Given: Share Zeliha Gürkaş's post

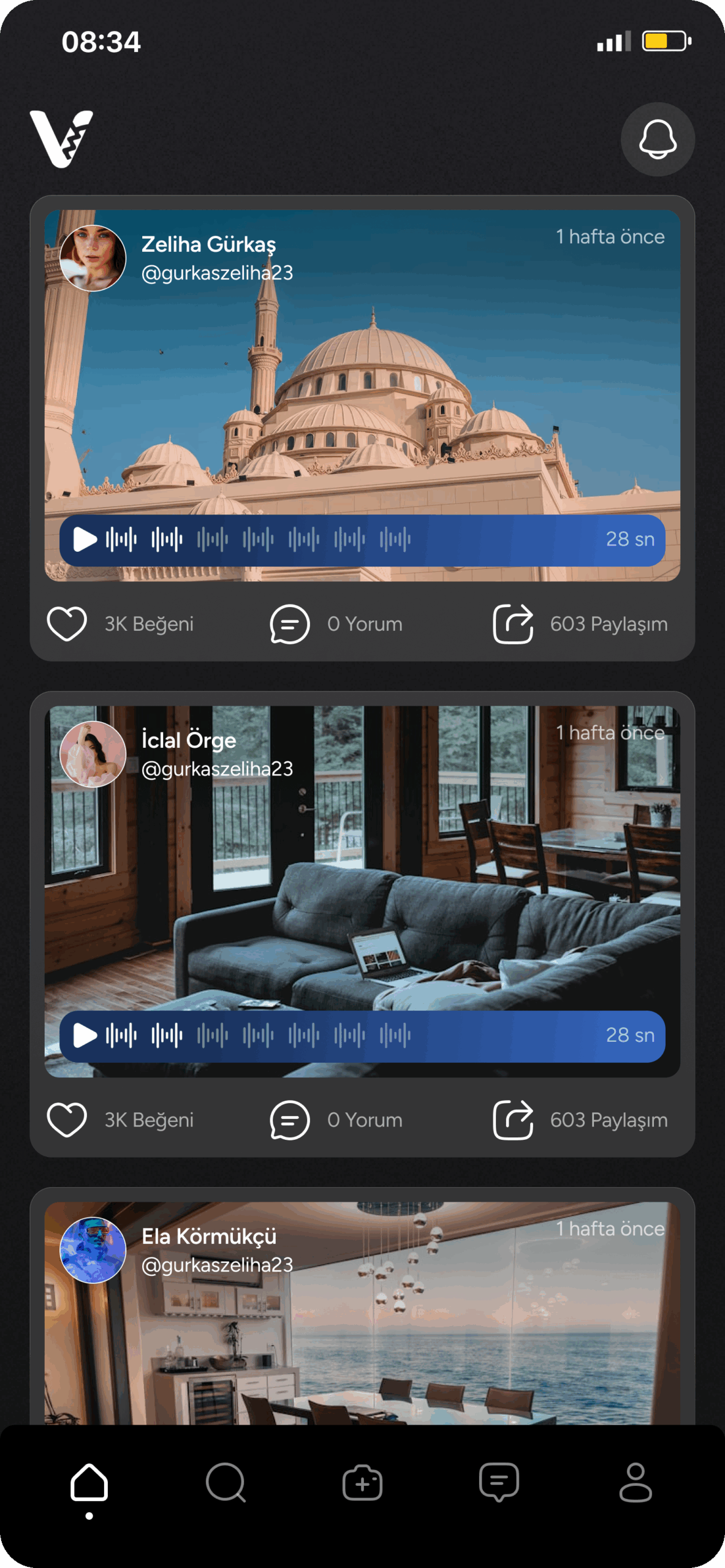Looking at the screenshot, I should [513, 624].
